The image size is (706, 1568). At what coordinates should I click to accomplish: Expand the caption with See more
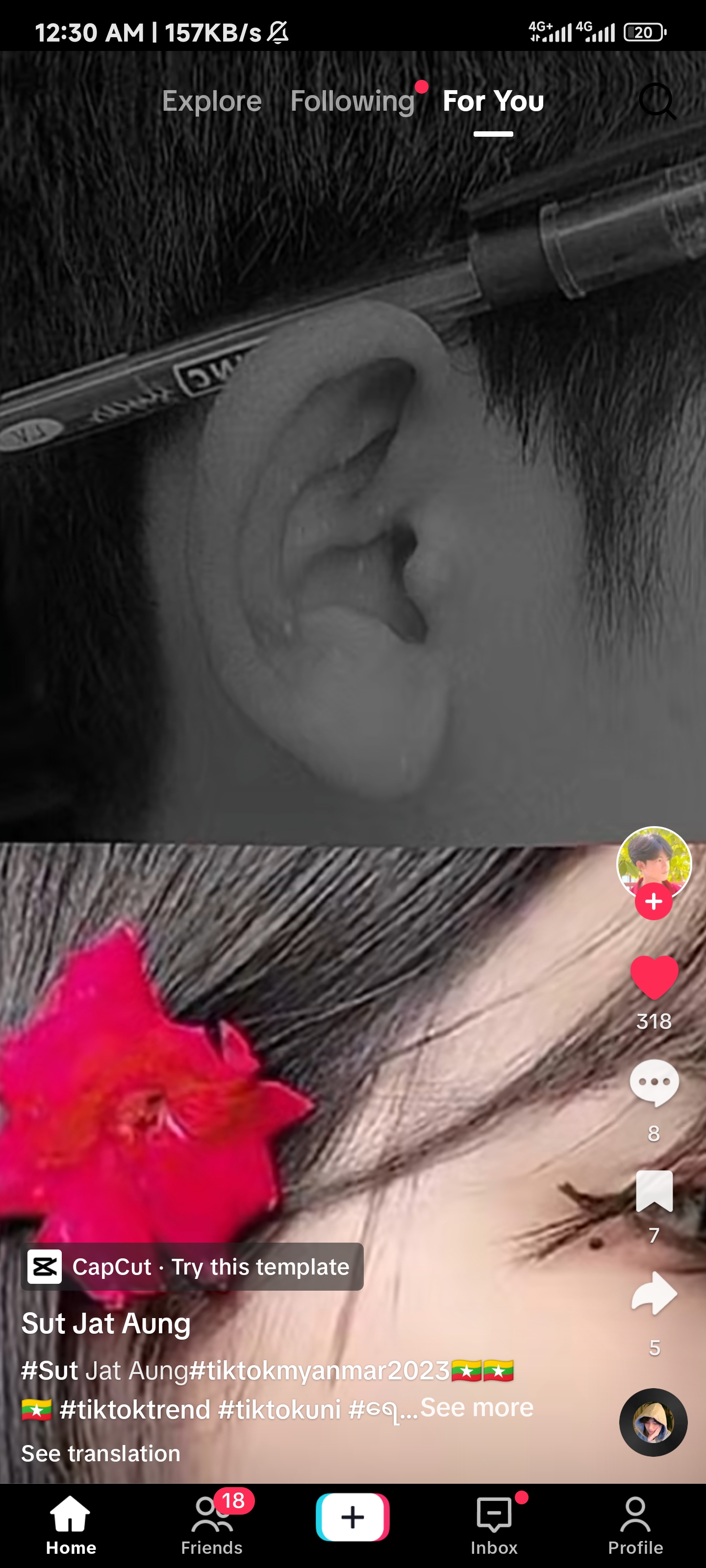[477, 1407]
